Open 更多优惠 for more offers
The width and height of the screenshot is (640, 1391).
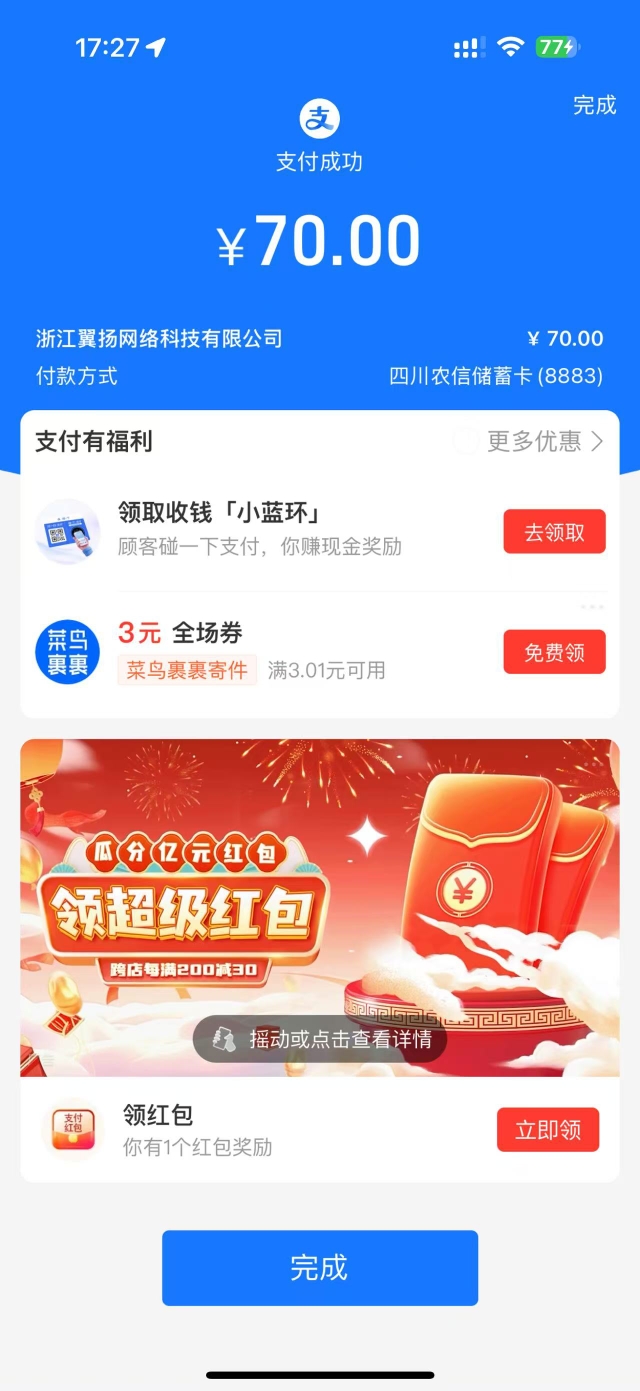[x=544, y=441]
